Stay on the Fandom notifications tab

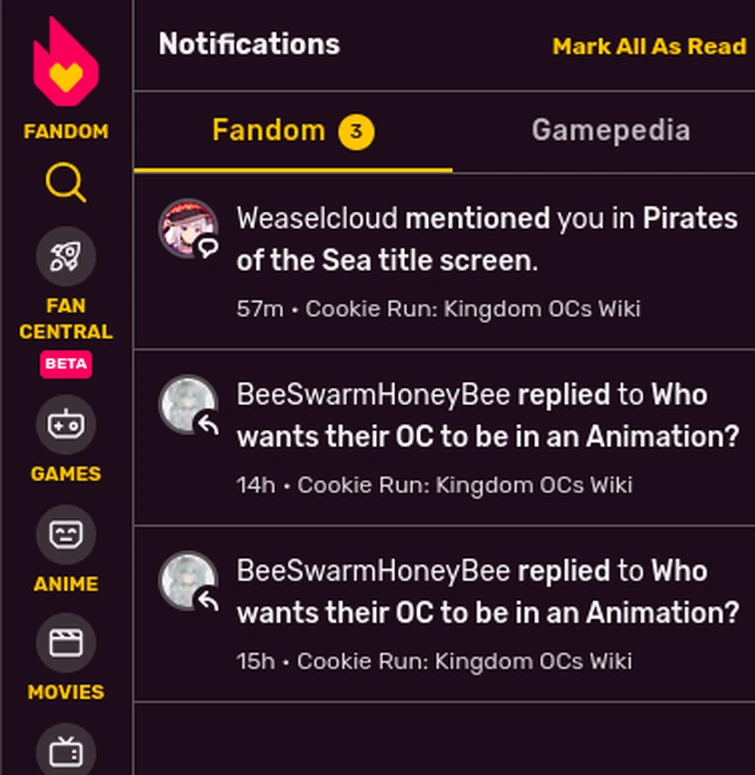[269, 130]
